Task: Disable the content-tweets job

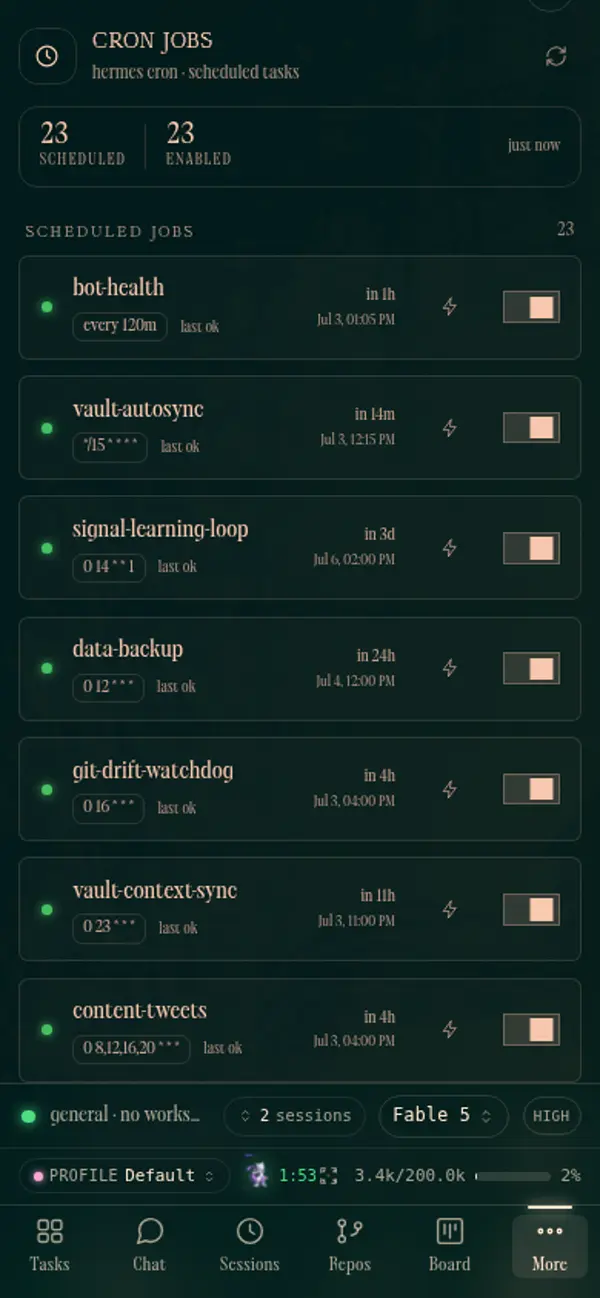Action: pyautogui.click(x=531, y=1029)
